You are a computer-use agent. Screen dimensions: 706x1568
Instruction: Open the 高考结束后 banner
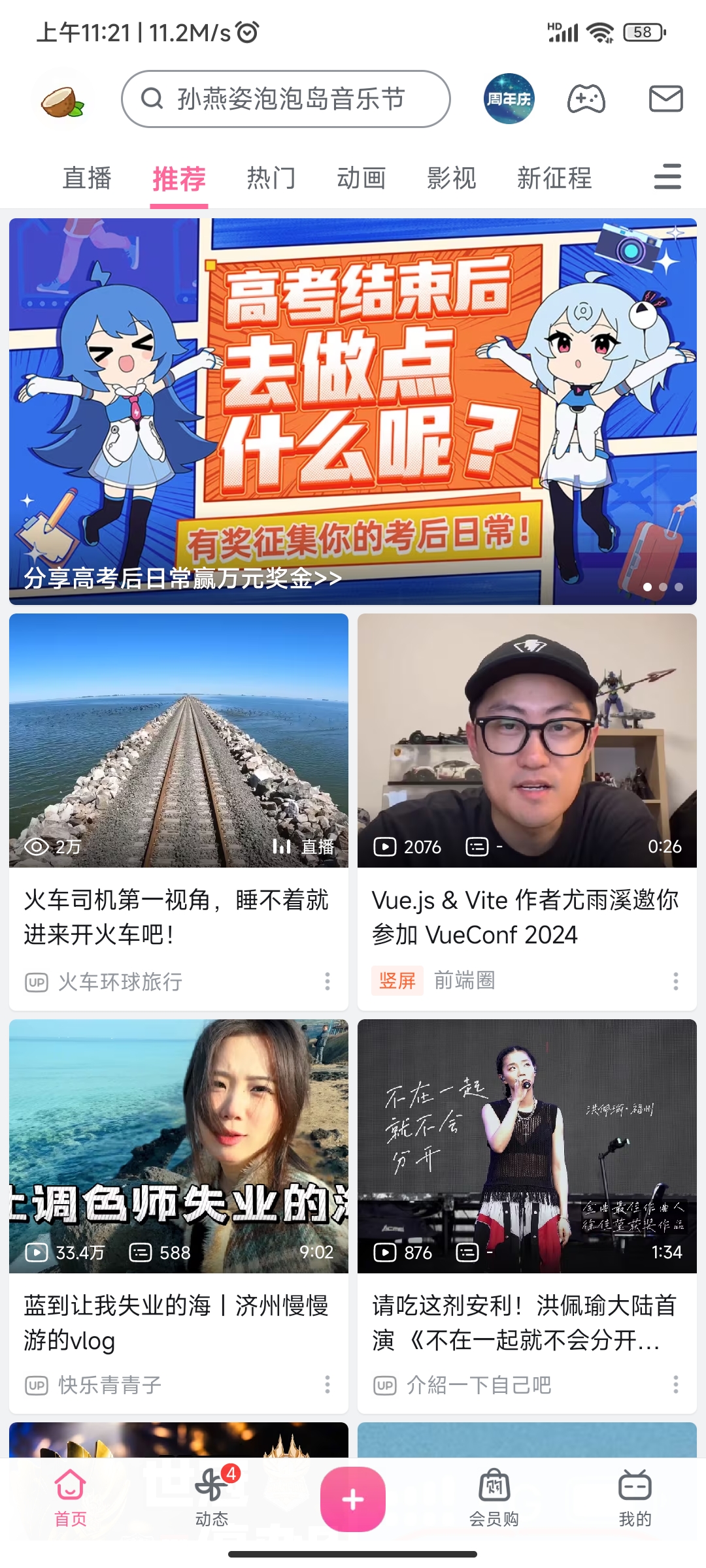(x=353, y=412)
